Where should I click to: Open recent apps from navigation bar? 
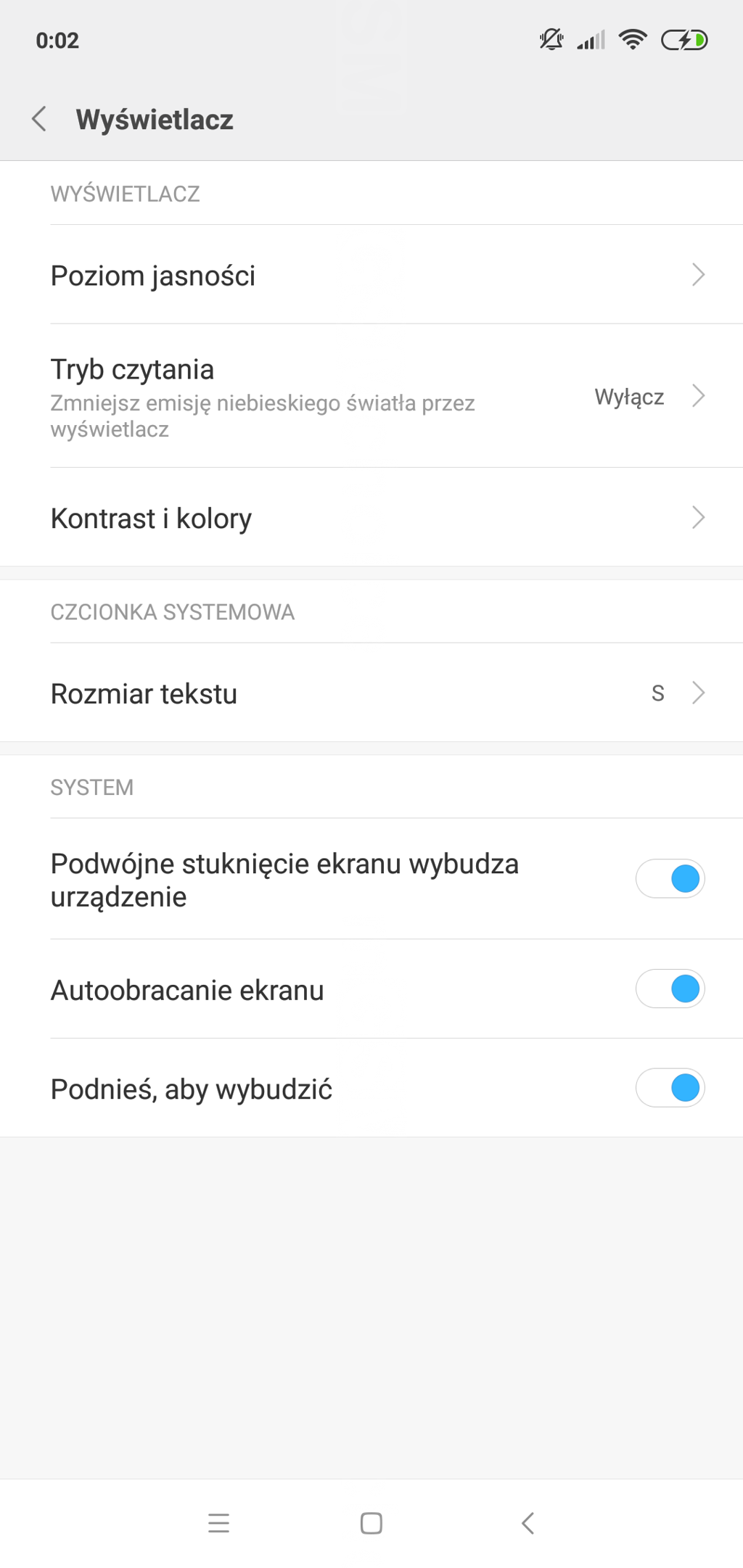[218, 1523]
